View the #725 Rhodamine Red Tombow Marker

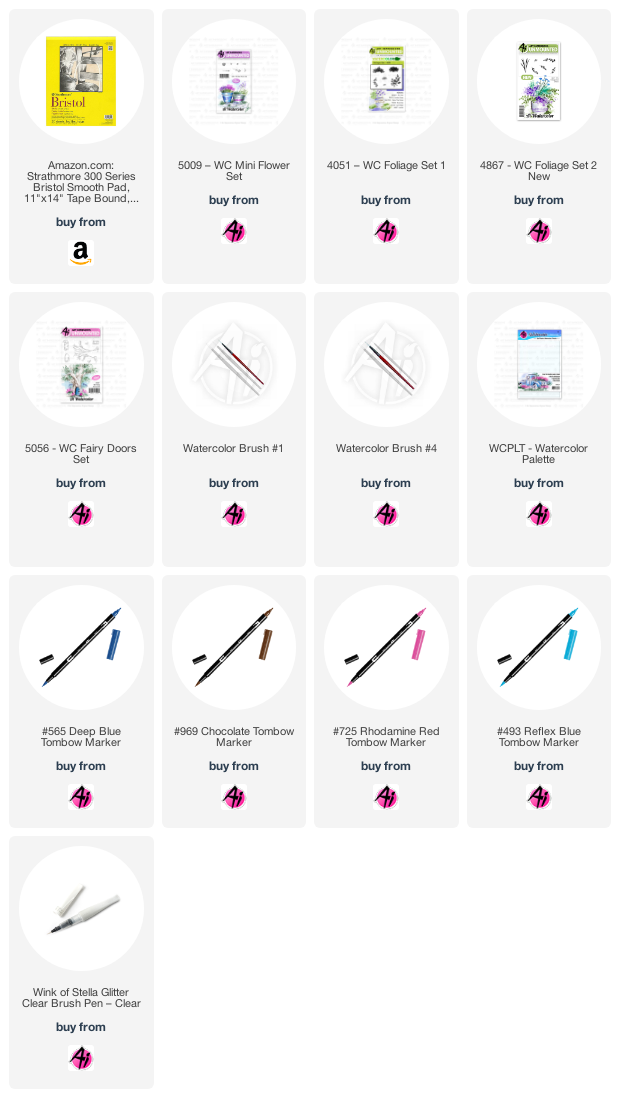(x=386, y=701)
